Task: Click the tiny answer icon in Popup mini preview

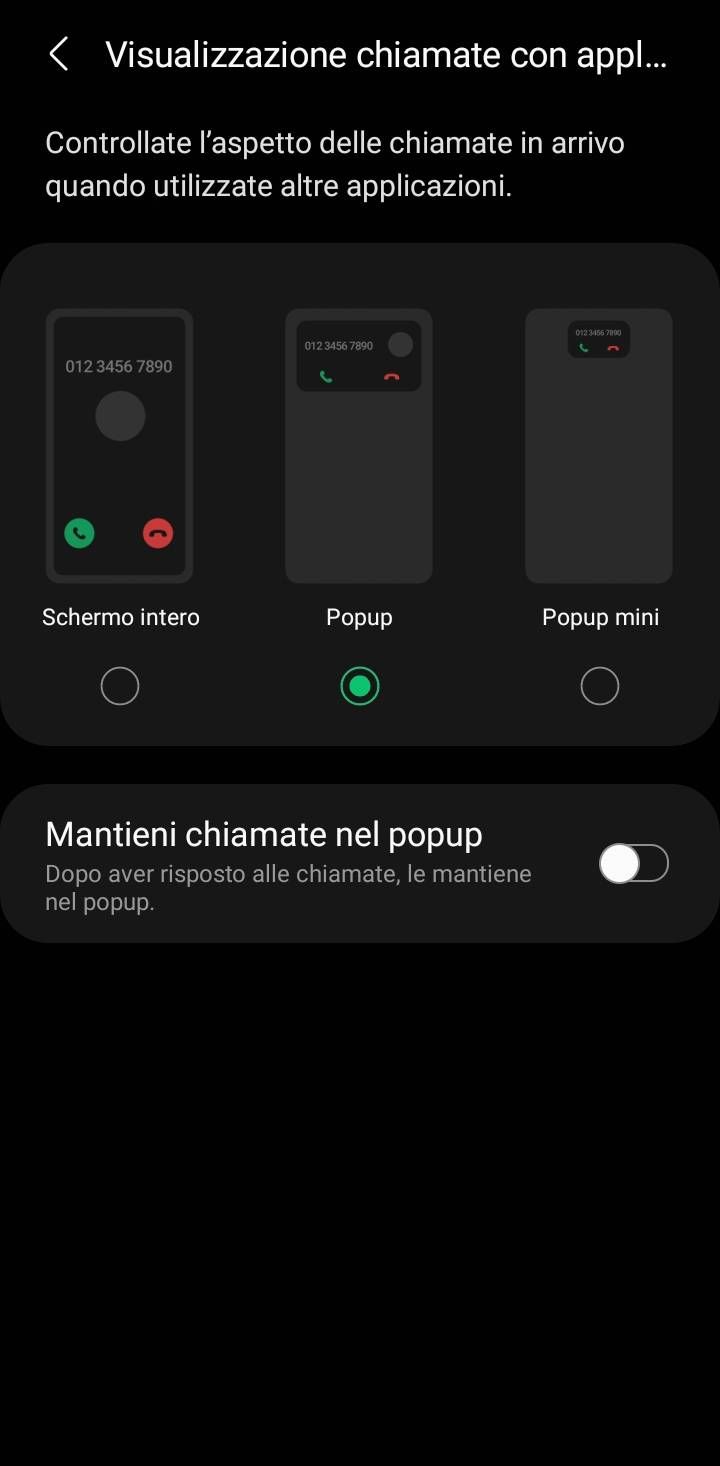Action: tap(582, 349)
